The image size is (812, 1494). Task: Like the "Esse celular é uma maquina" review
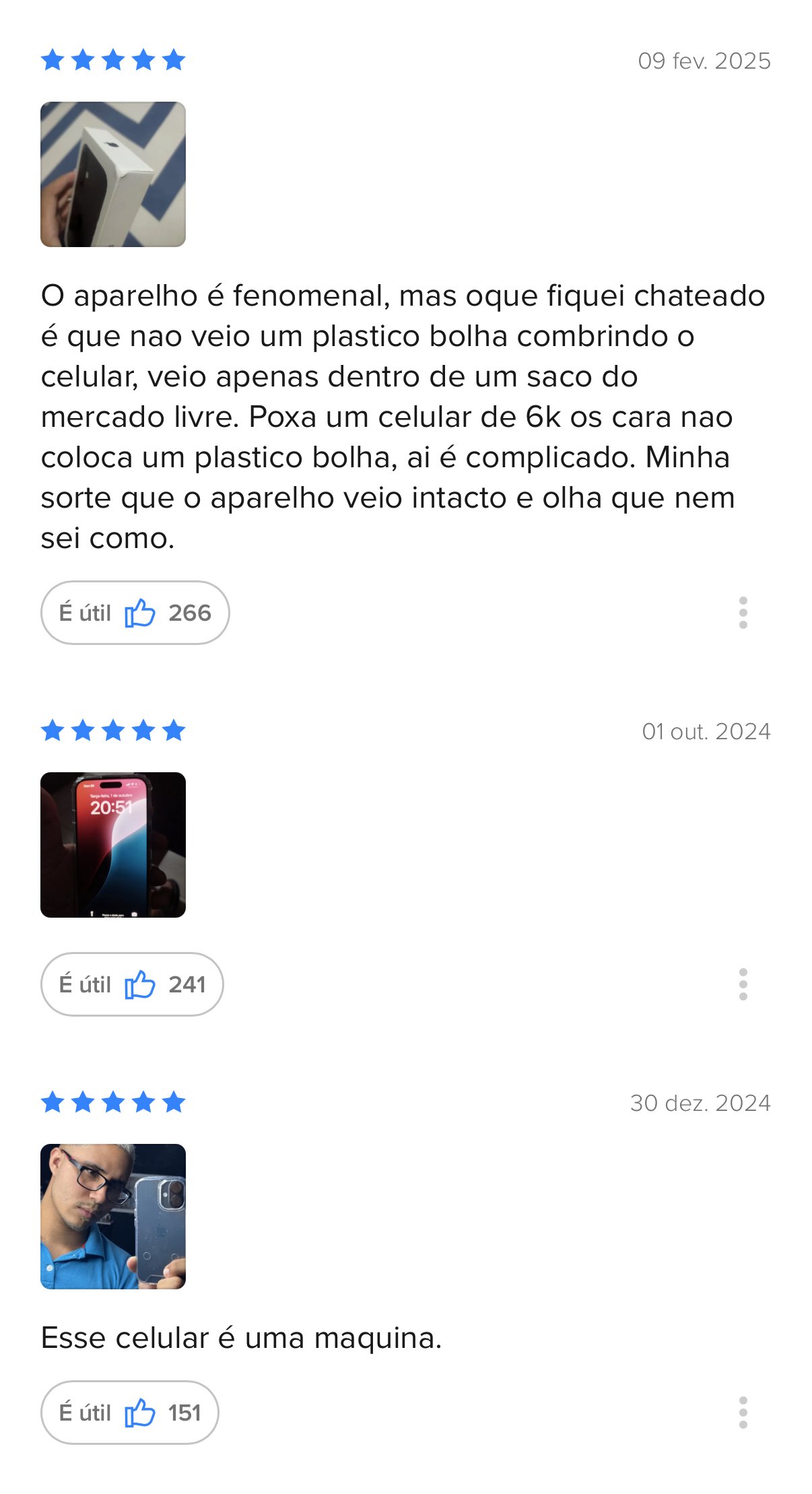(130, 1413)
